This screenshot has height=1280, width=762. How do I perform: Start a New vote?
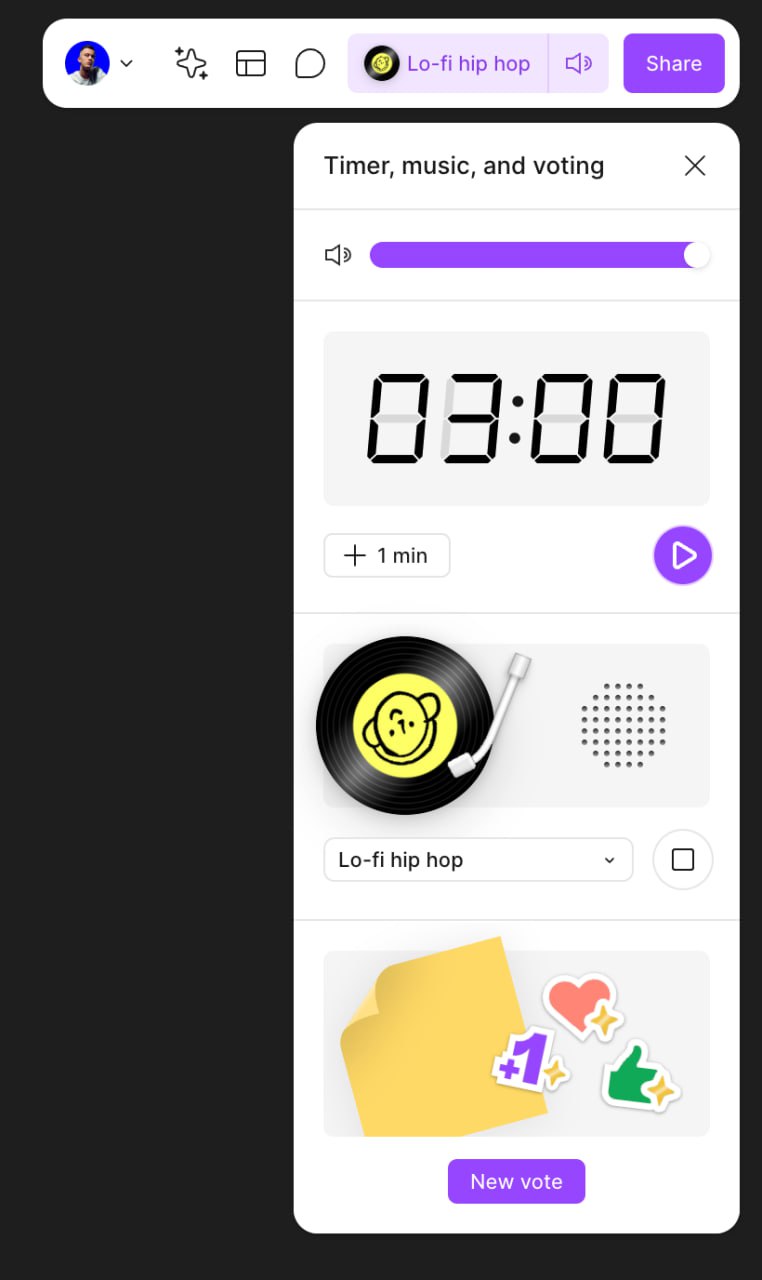click(x=516, y=1181)
